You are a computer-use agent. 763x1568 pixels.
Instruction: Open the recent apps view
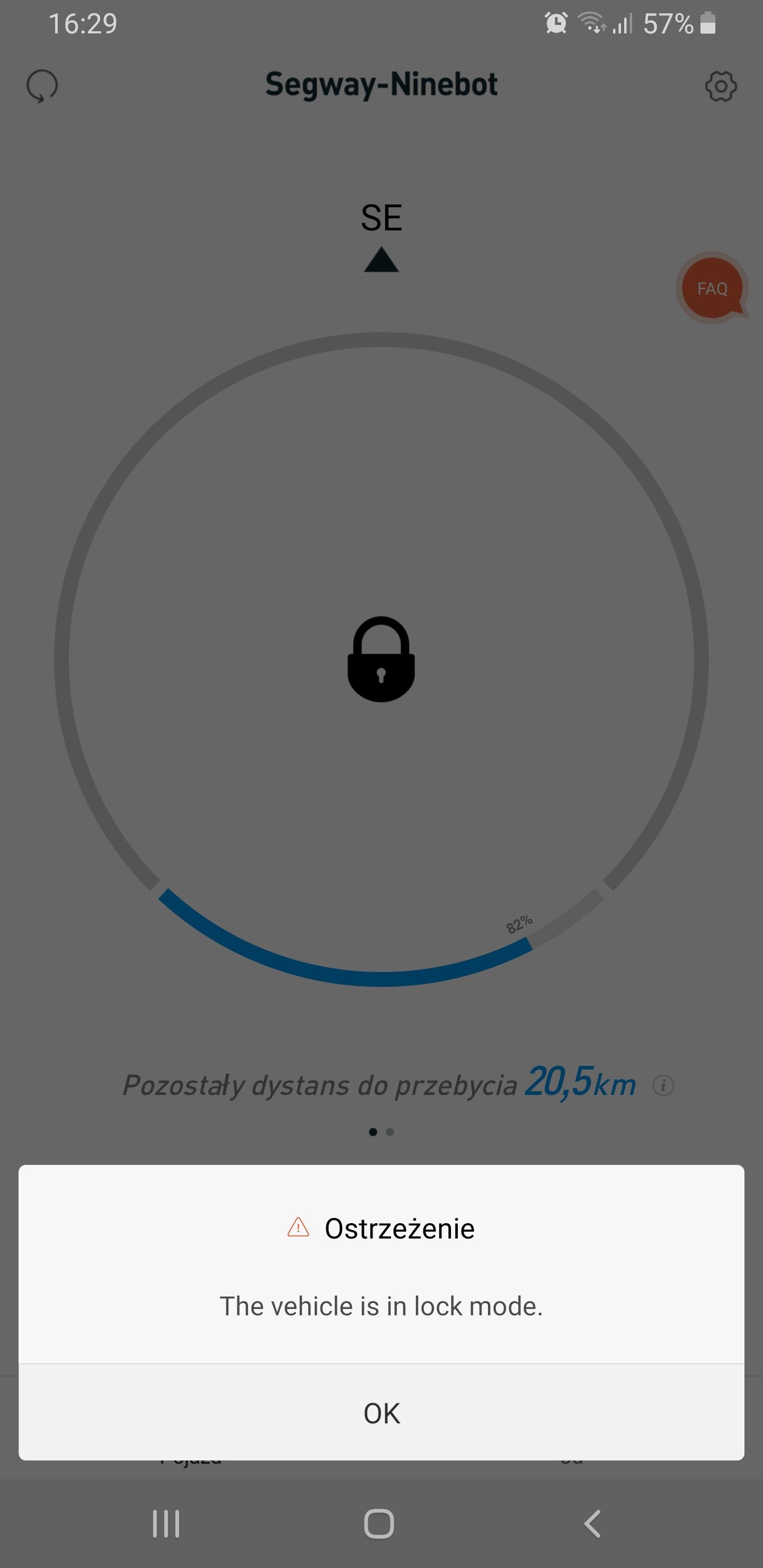coord(166,1524)
